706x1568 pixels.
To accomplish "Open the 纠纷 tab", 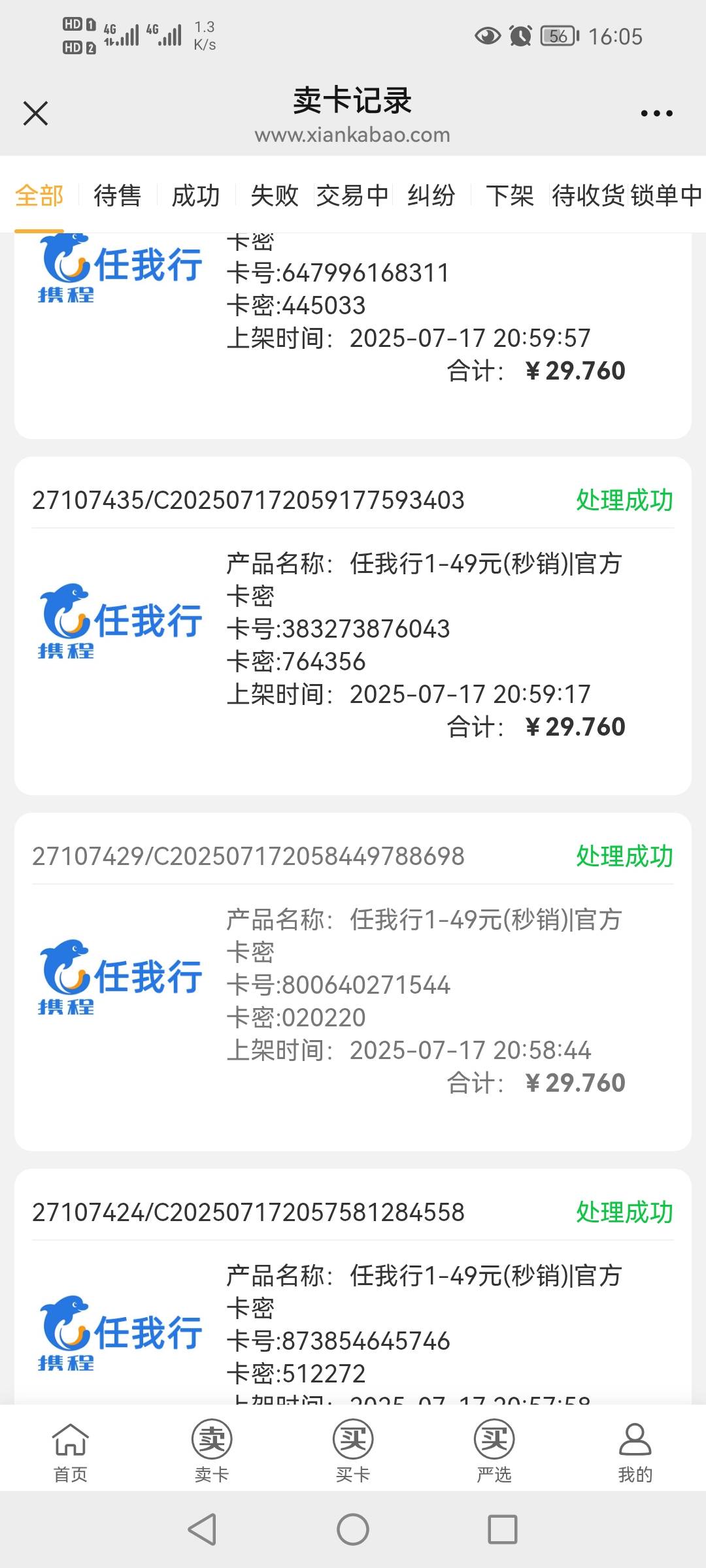I will pyautogui.click(x=431, y=195).
